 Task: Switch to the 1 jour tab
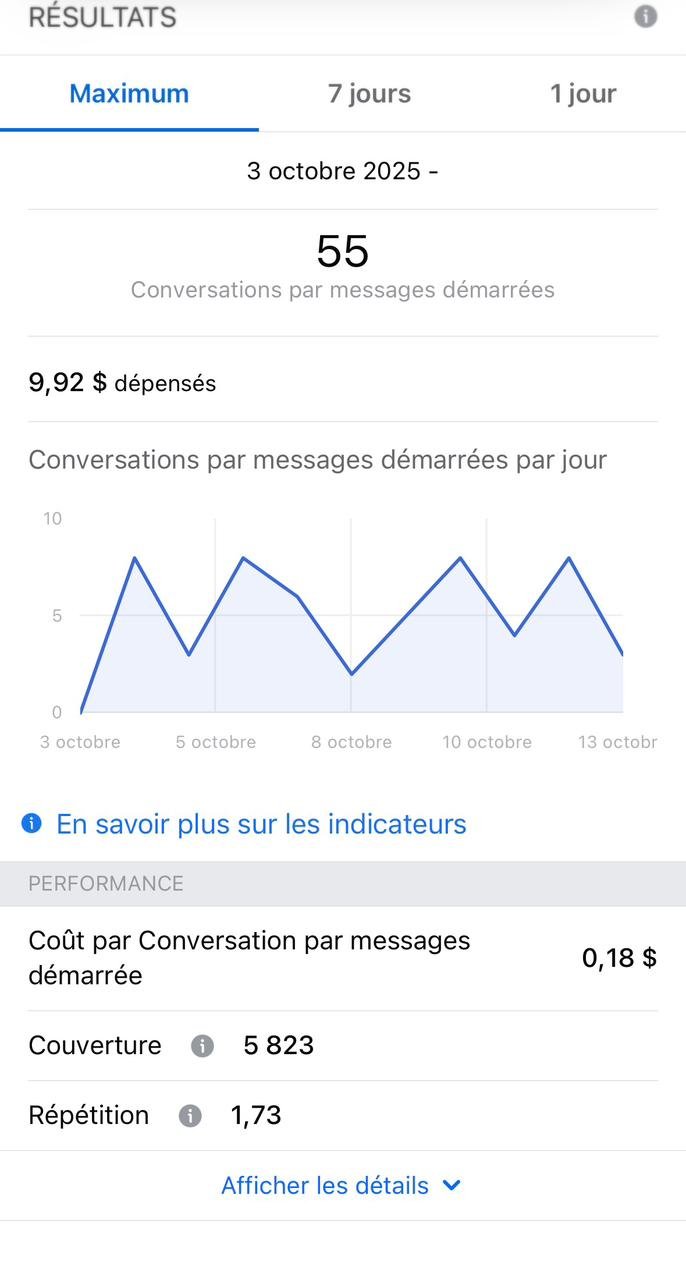coord(583,94)
